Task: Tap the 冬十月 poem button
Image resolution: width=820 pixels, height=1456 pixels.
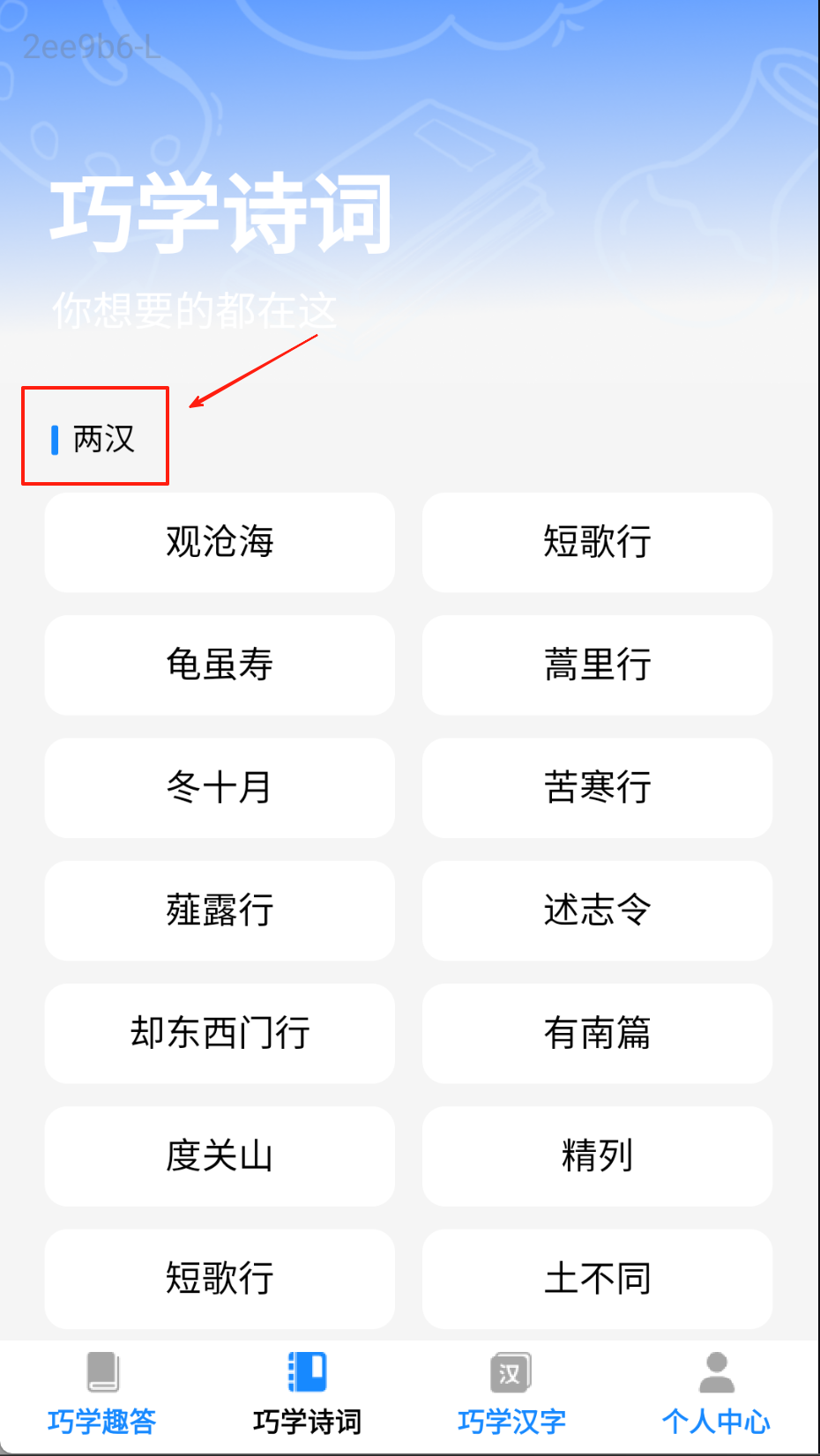Action: click(x=220, y=788)
